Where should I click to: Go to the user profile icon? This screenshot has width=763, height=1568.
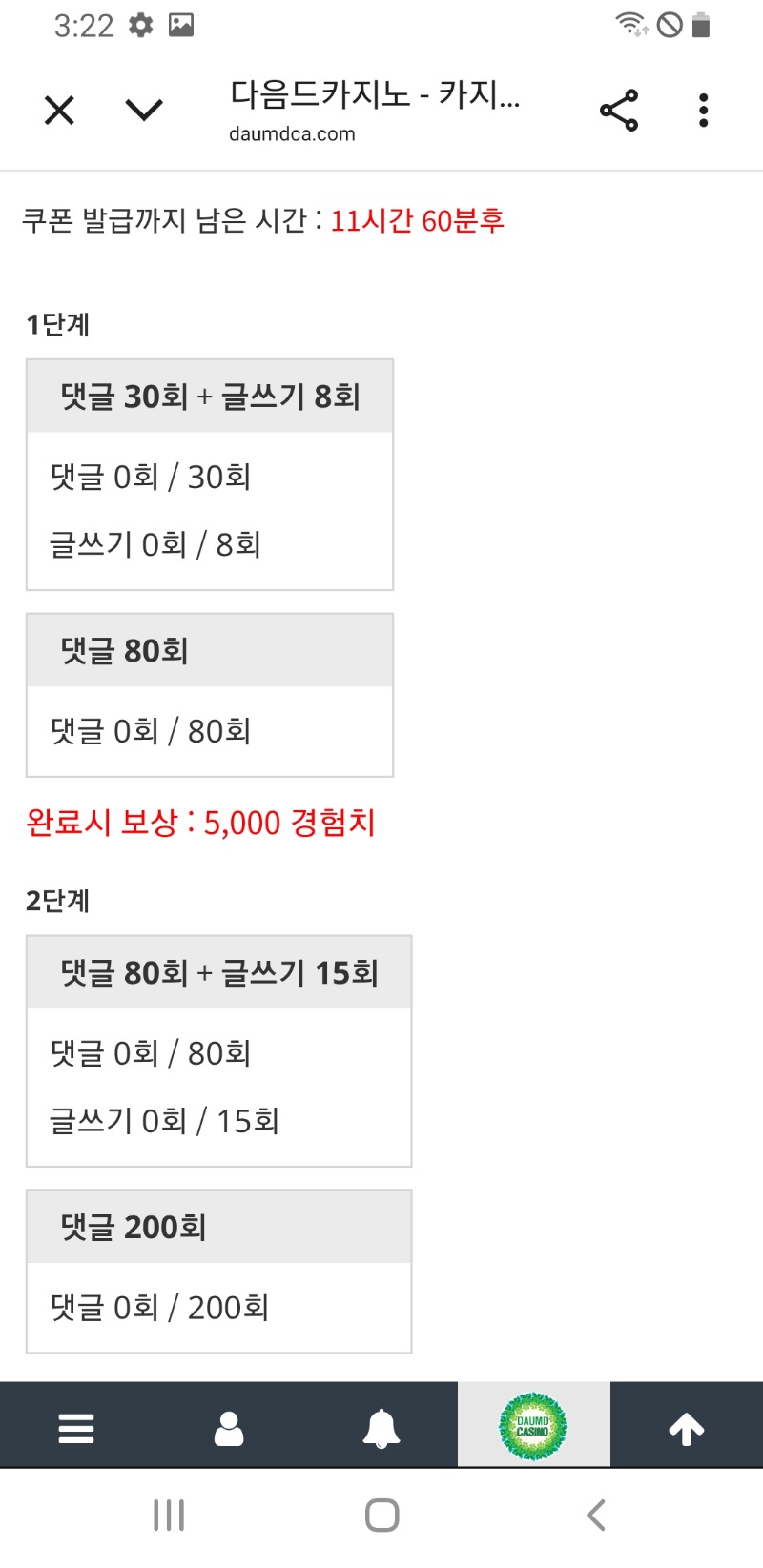229,1428
